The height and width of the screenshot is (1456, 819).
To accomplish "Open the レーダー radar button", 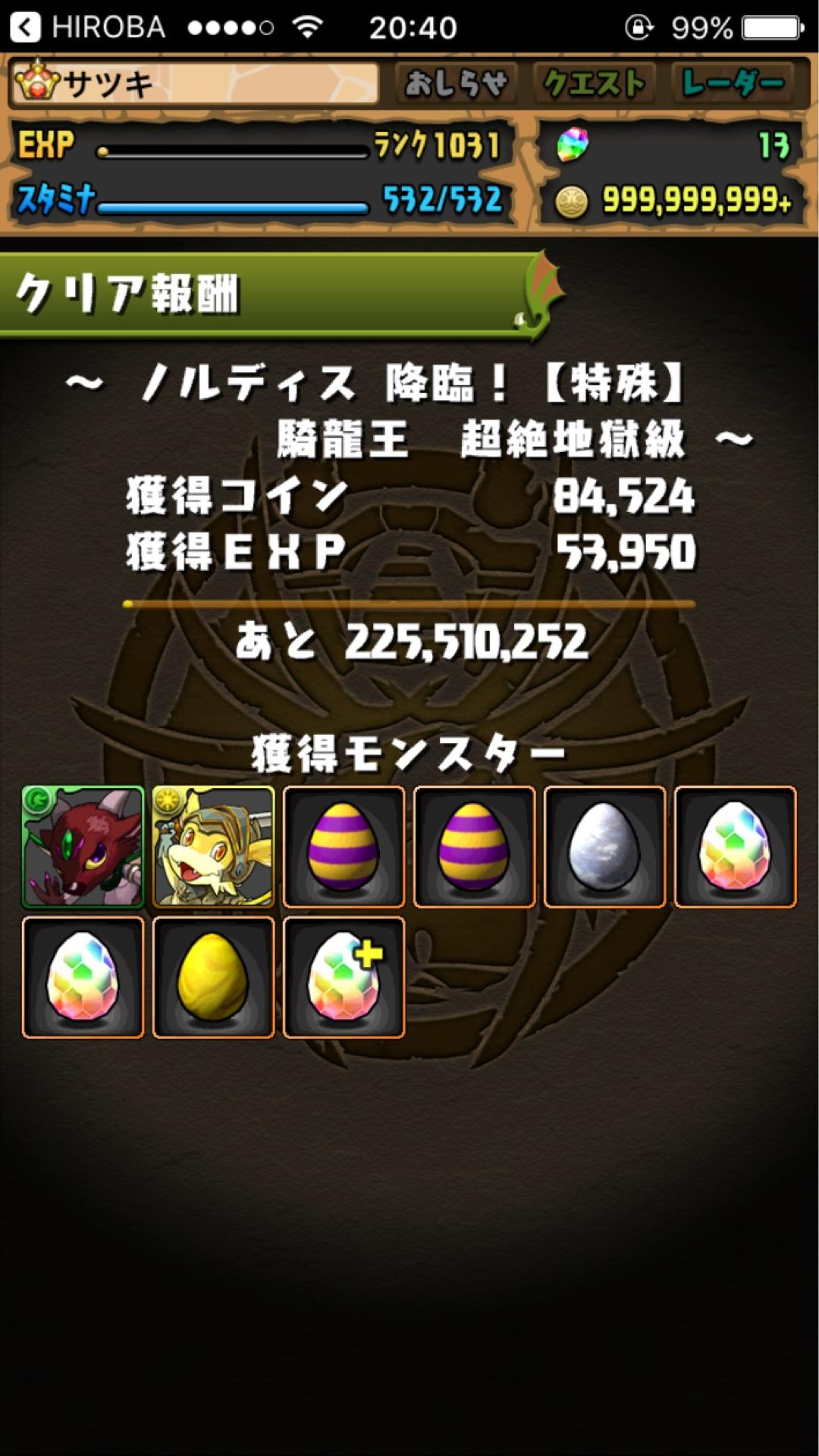I will [732, 83].
